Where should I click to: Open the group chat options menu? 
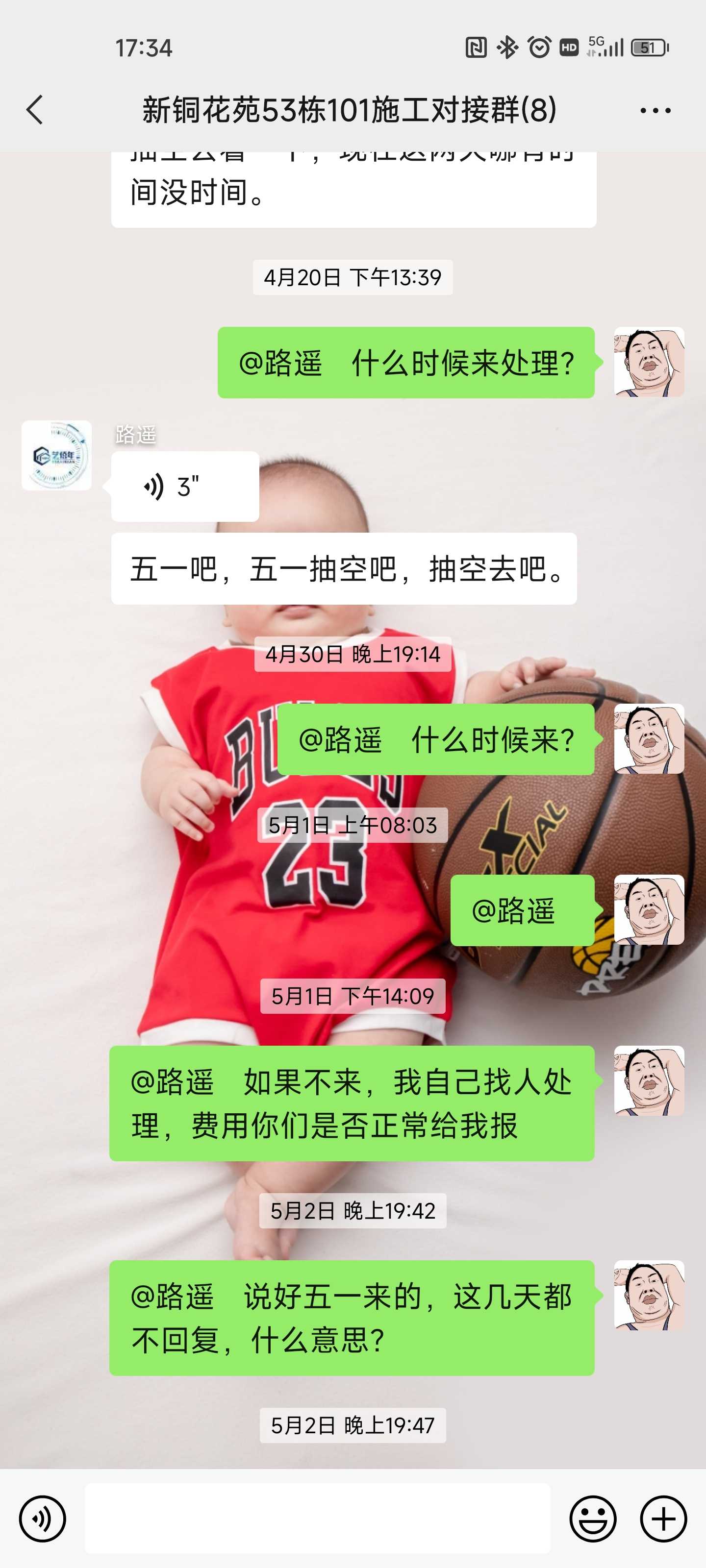click(x=655, y=111)
